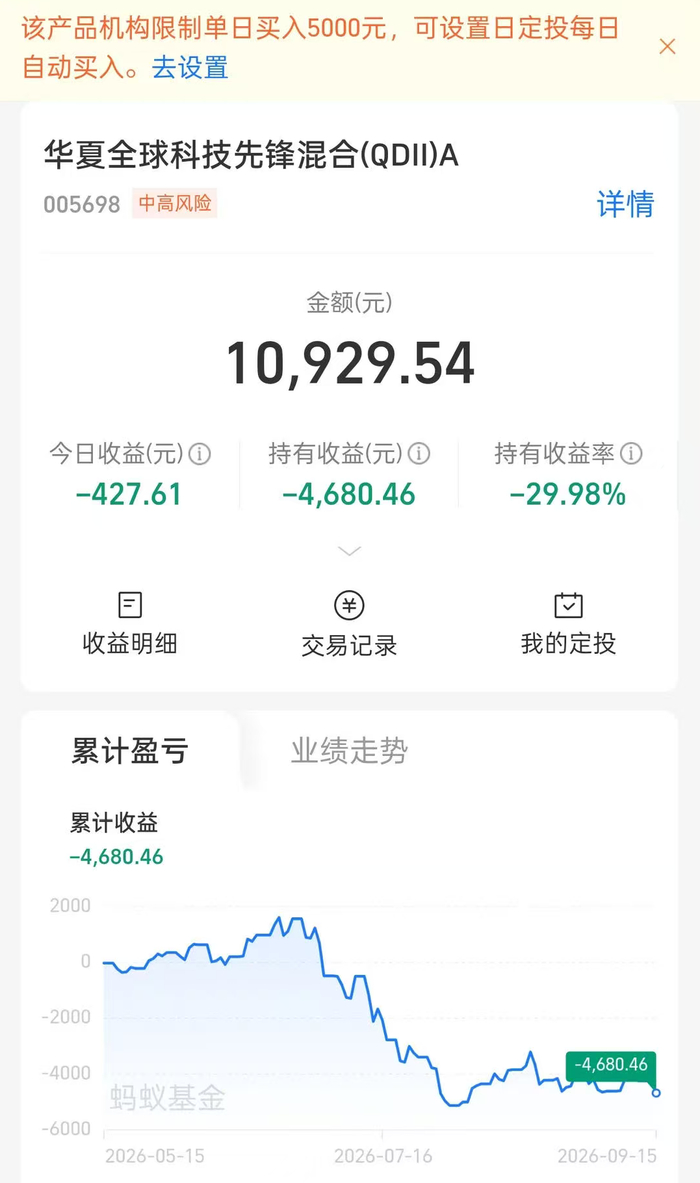This screenshot has width=700, height=1183.
Task: Tap the 去设置 link in the banner
Action: click(x=190, y=67)
